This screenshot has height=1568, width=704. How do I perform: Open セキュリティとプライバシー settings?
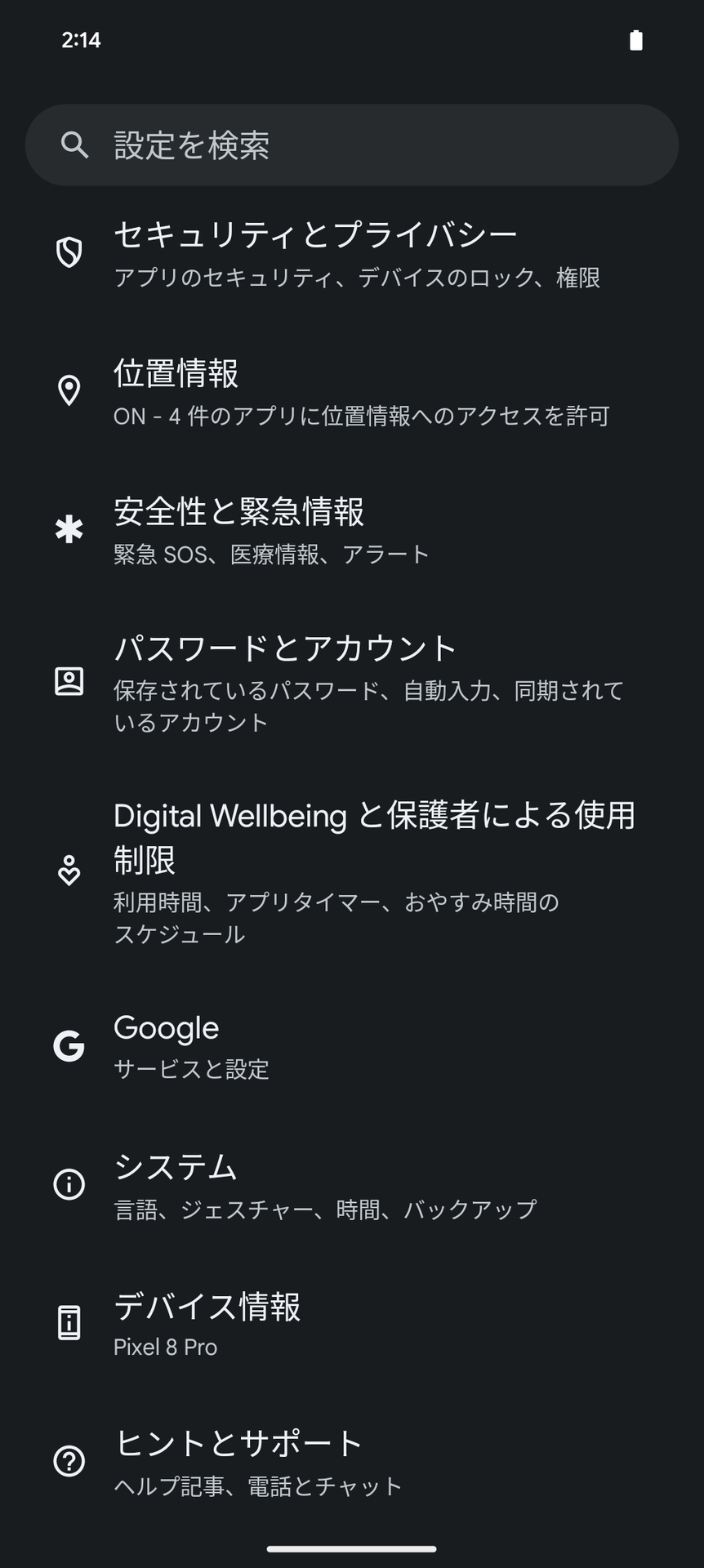click(351, 254)
